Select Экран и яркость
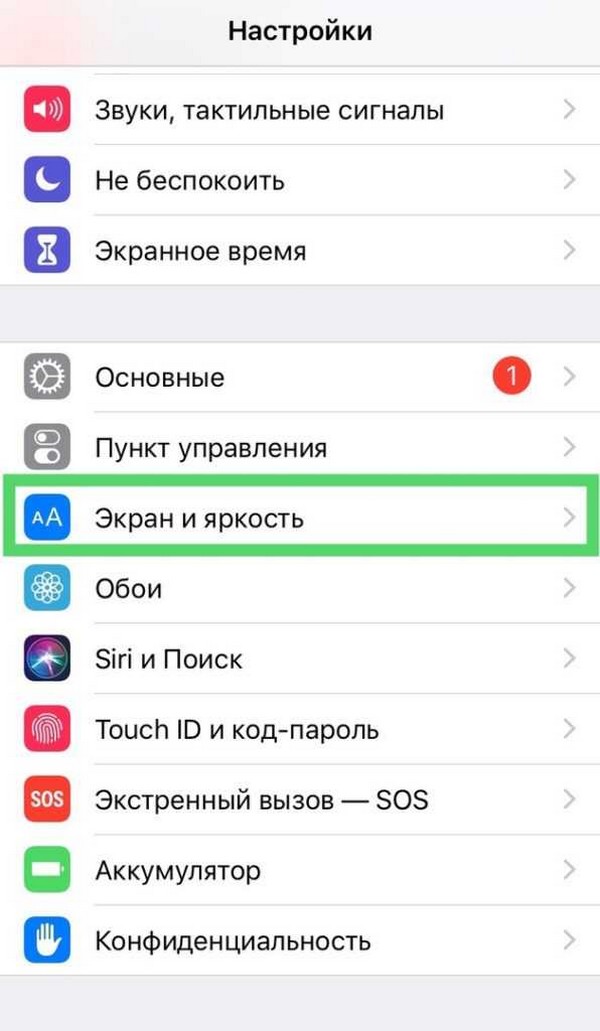Viewport: 600px width, 1031px height. [300, 517]
